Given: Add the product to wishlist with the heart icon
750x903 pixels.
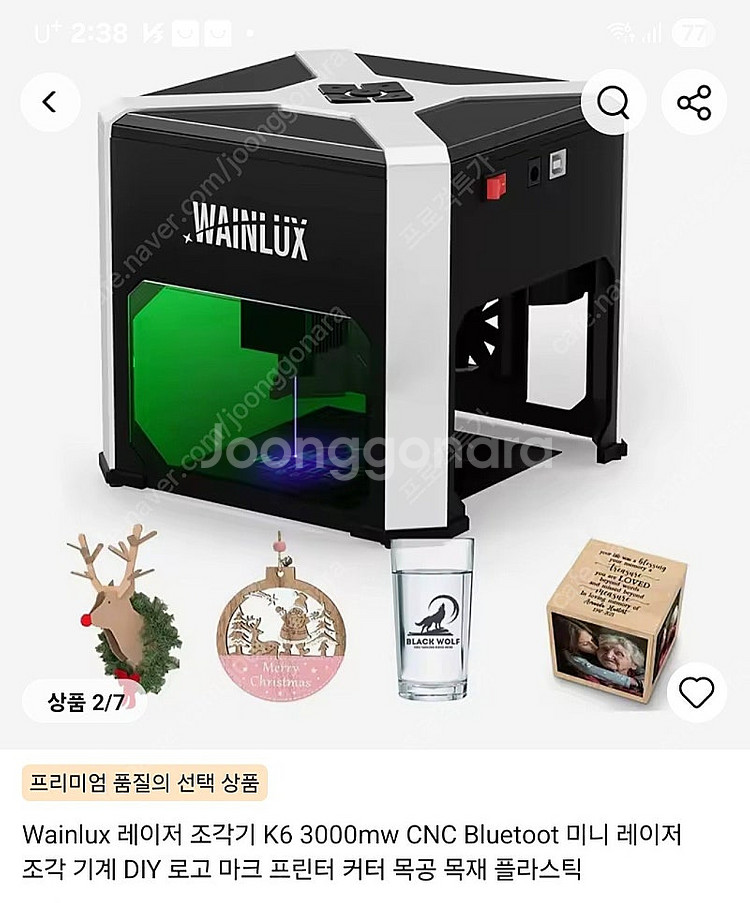Looking at the screenshot, I should 695,692.
